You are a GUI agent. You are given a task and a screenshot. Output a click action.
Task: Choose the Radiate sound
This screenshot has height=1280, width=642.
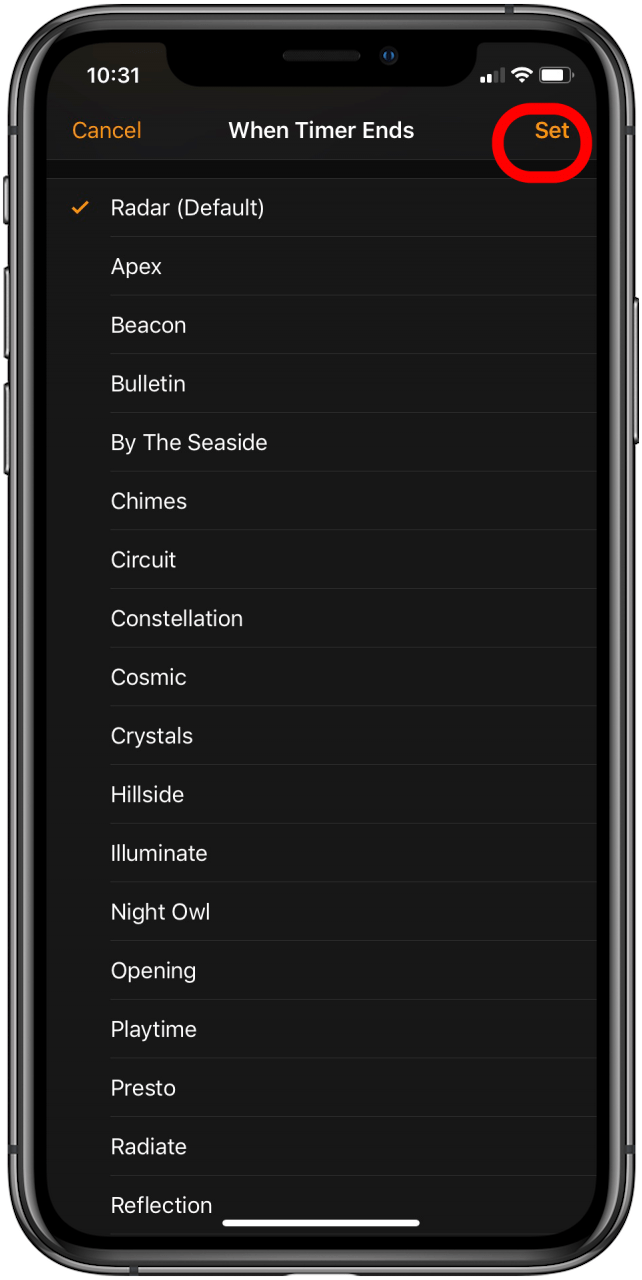(149, 1147)
